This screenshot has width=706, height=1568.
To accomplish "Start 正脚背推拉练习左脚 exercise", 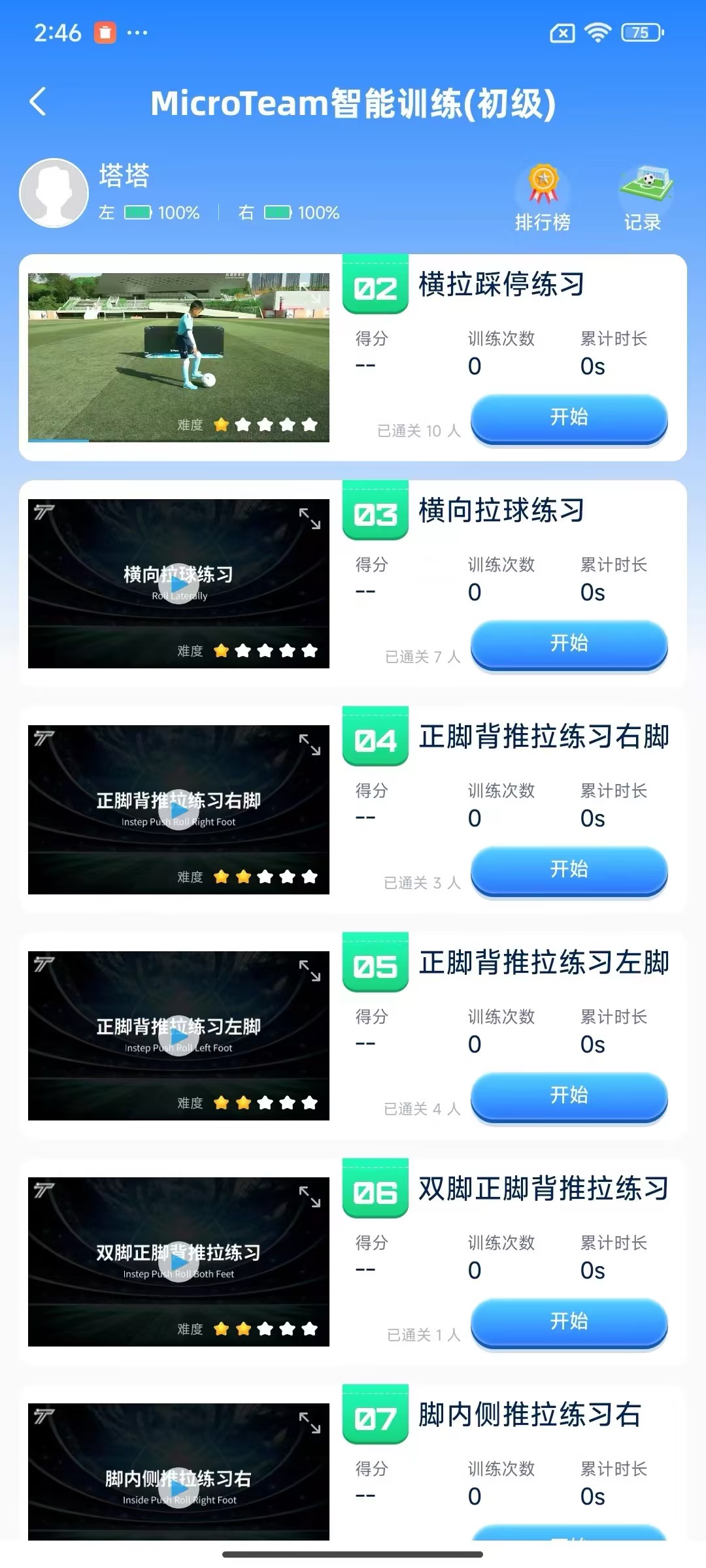I will (x=569, y=1096).
